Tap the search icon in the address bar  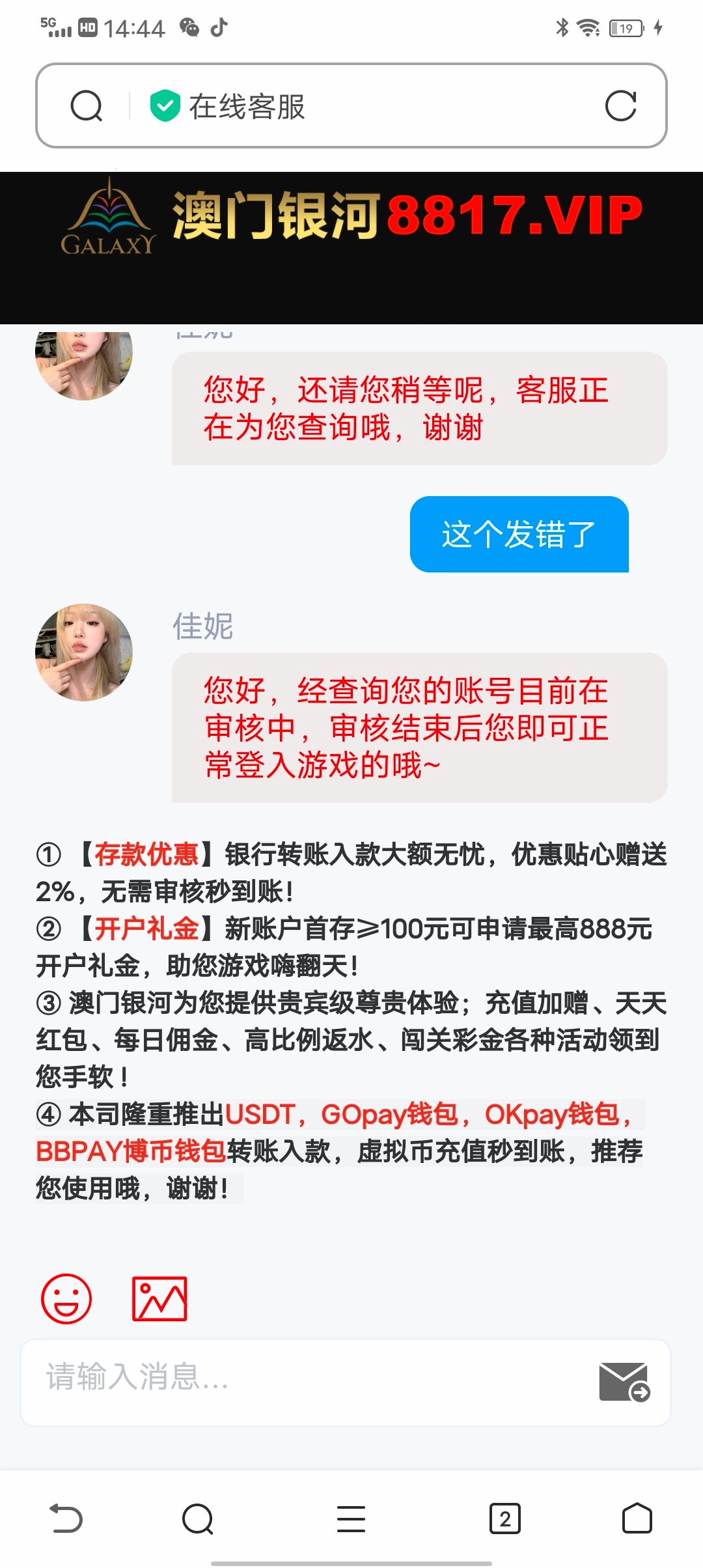[x=87, y=106]
